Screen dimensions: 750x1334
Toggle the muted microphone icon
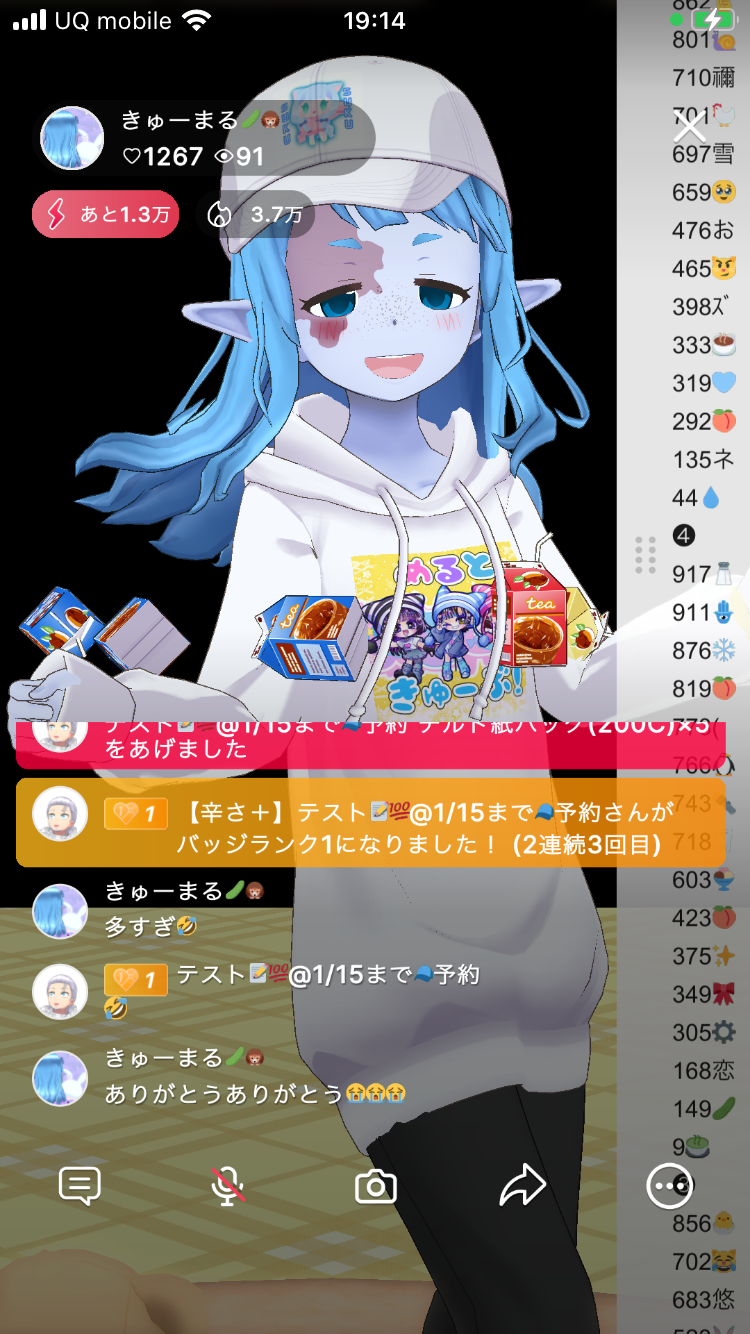(x=228, y=1186)
